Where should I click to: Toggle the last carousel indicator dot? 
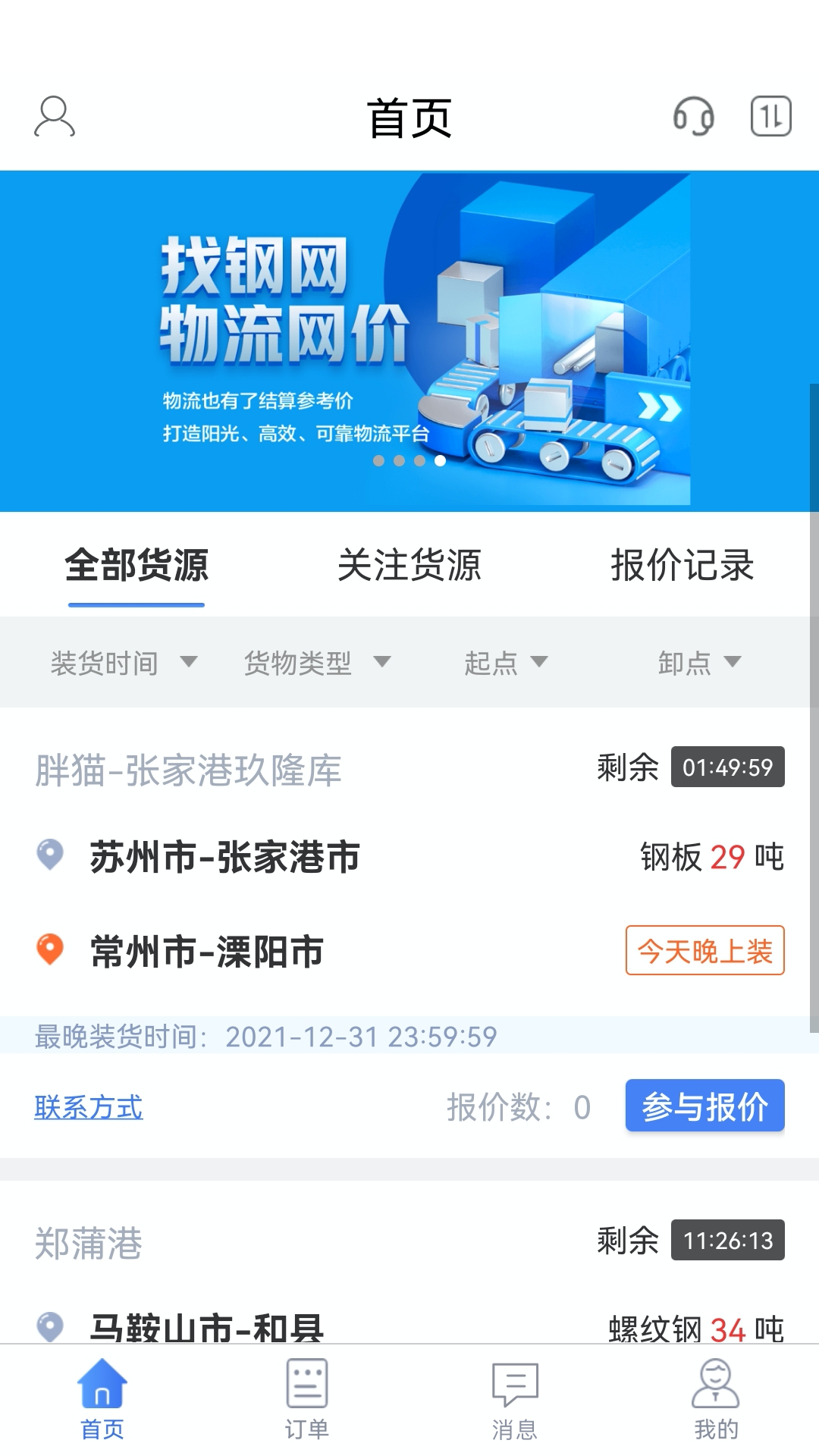(x=440, y=460)
